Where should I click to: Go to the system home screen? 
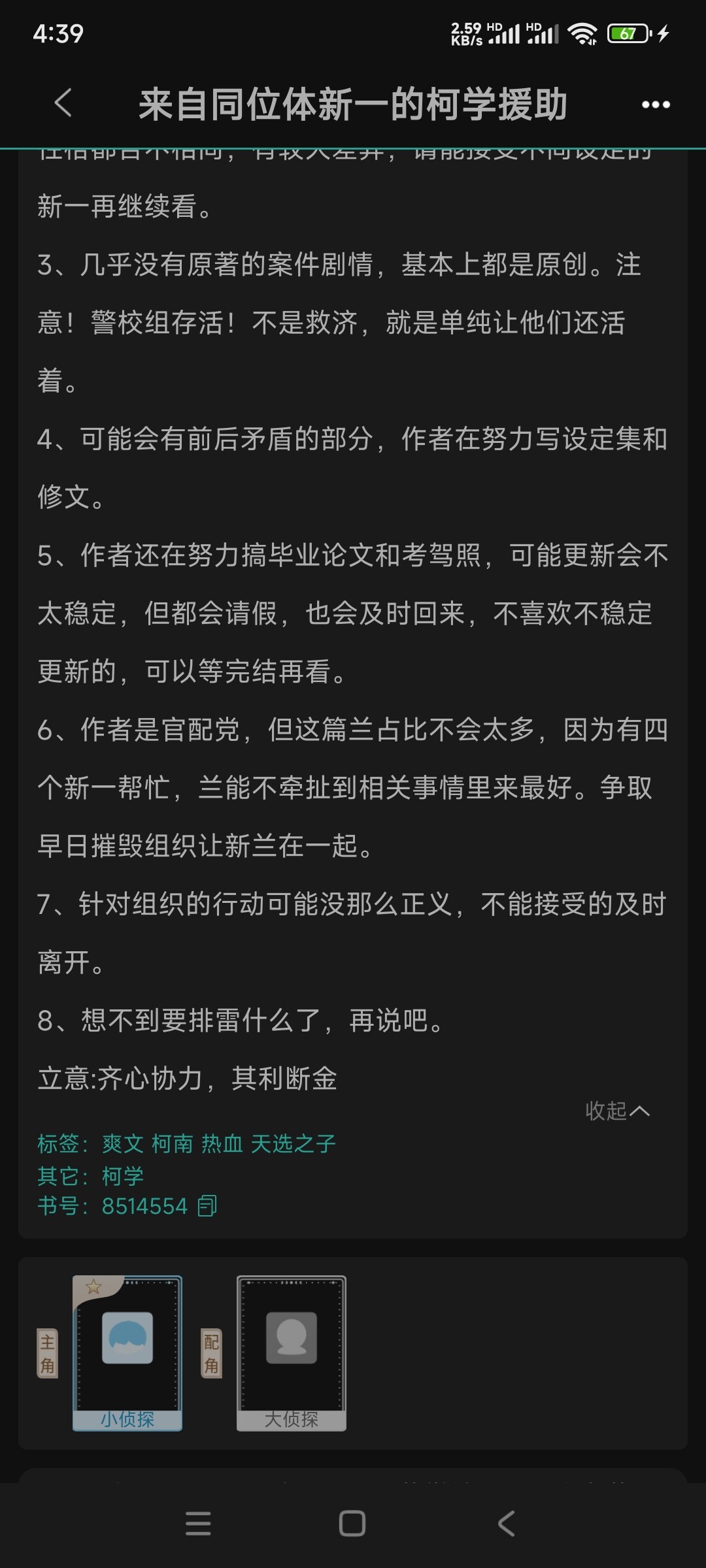352,1524
